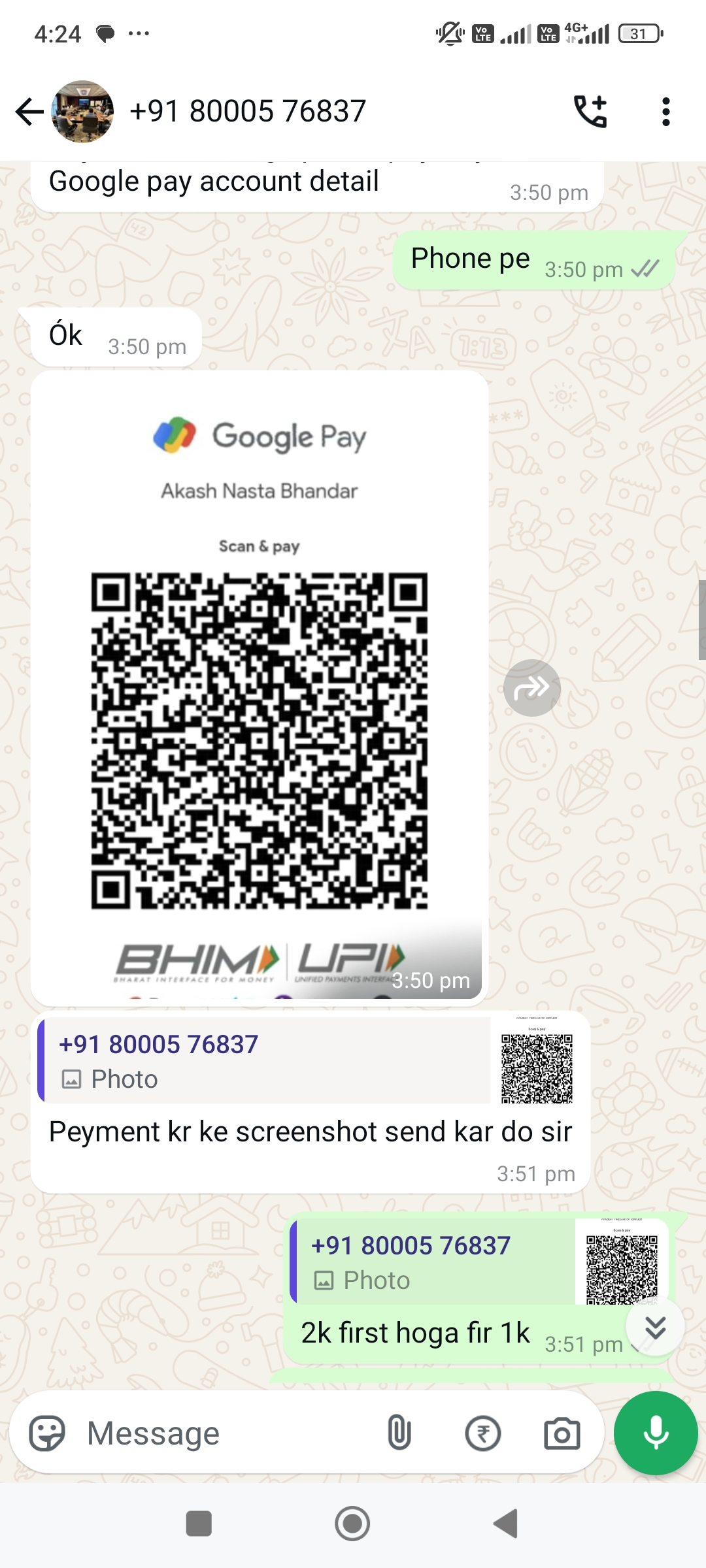
Task: Open the emoji and sticker picker
Action: tap(47, 1434)
